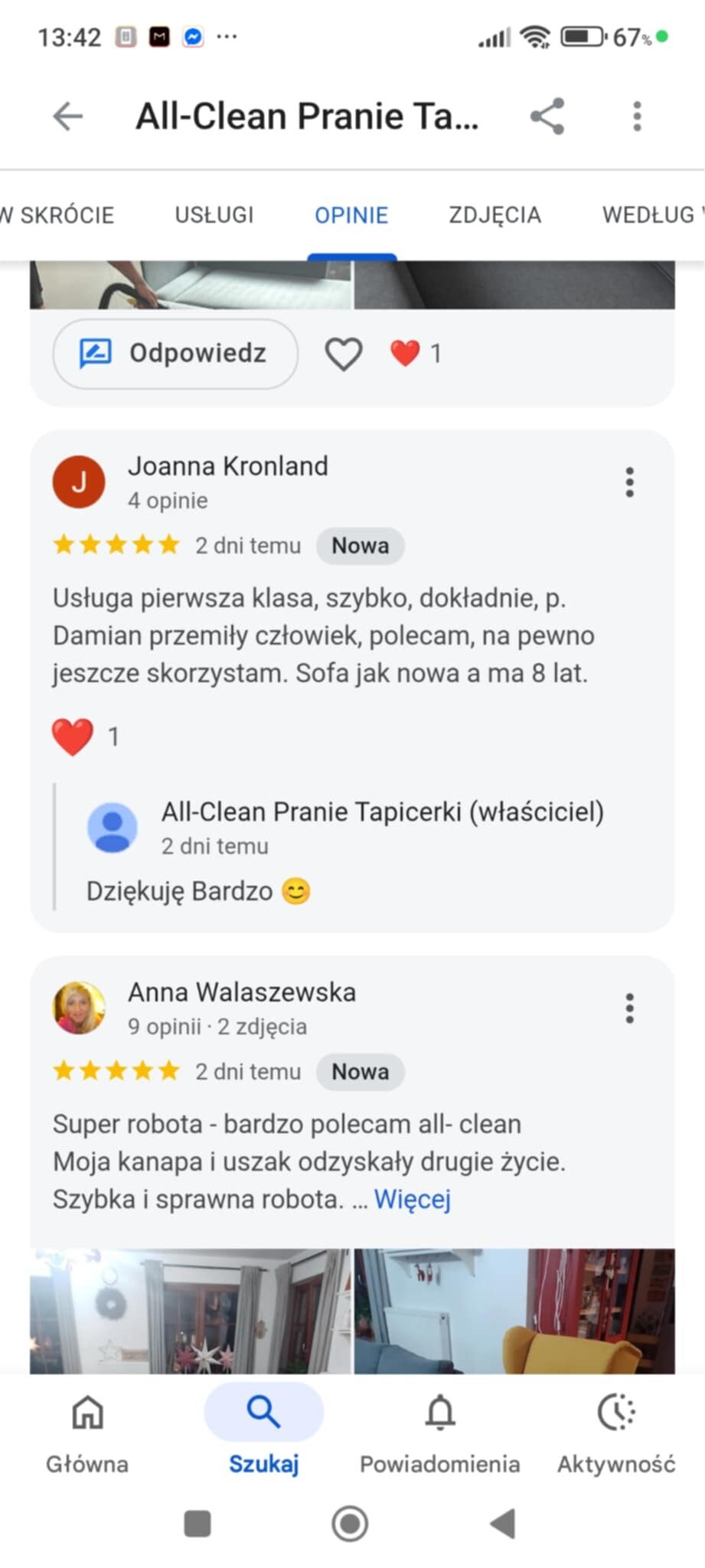The image size is (705, 1568).
Task: Open the Powiadomienia tab
Action: 439,1430
